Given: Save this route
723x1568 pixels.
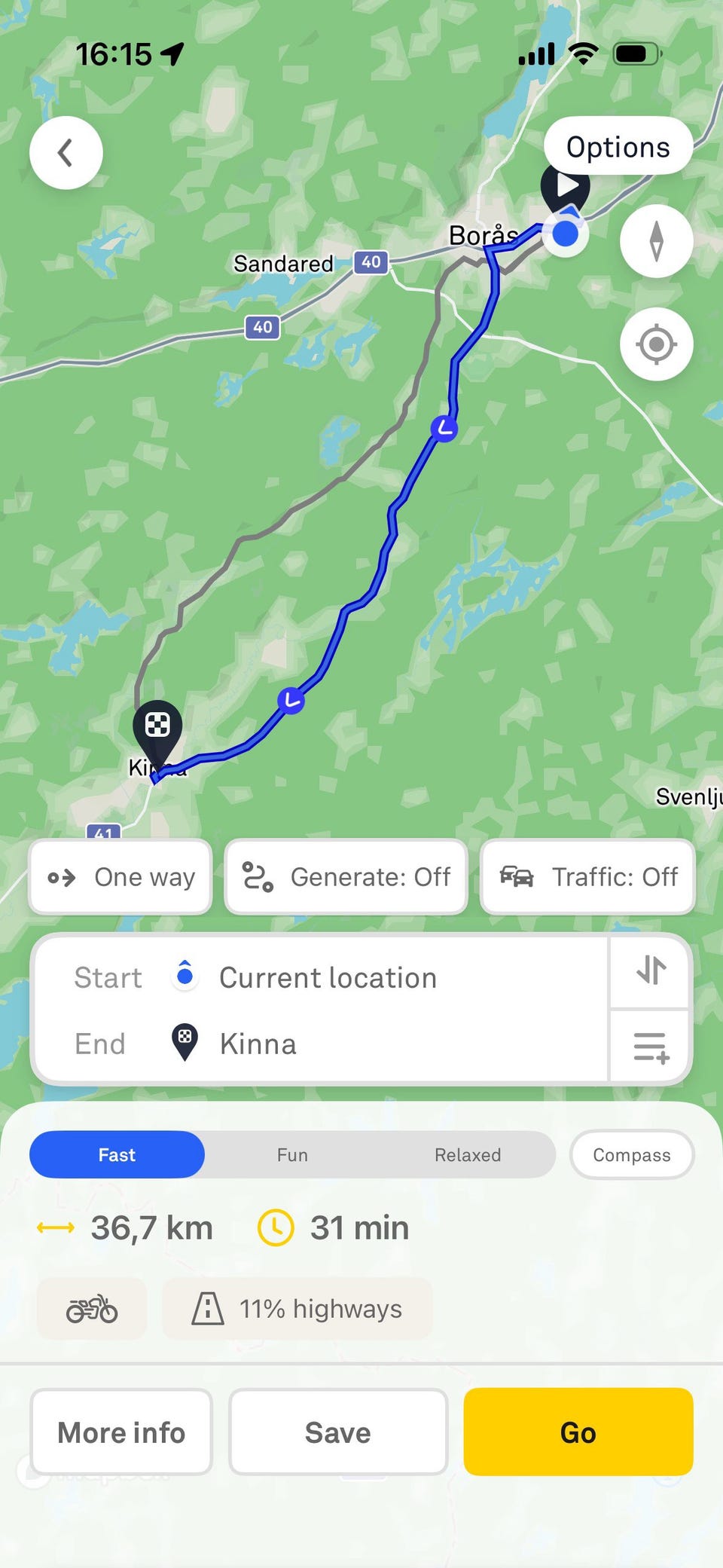Looking at the screenshot, I should click(338, 1432).
